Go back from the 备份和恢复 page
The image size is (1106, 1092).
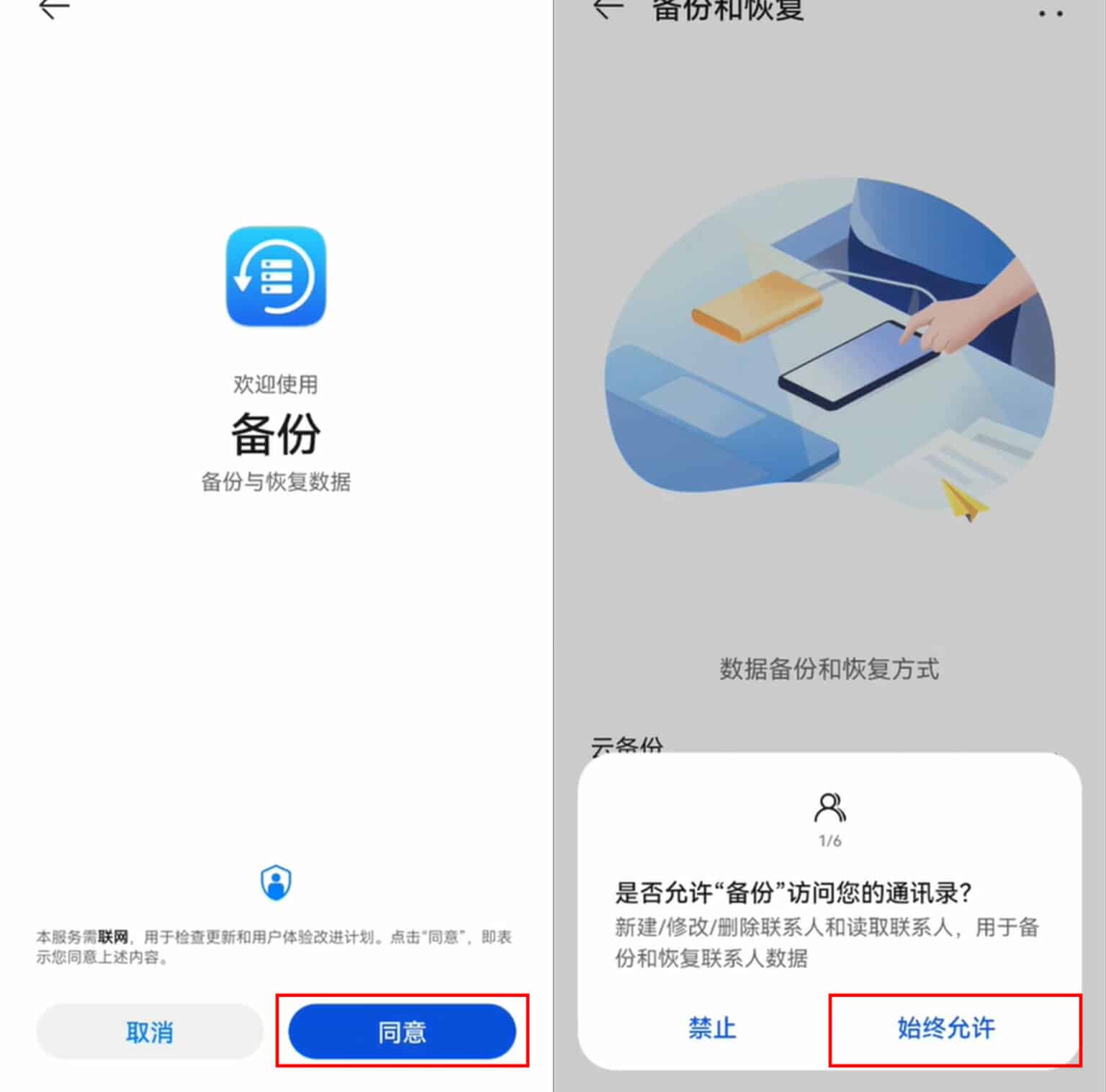608,9
